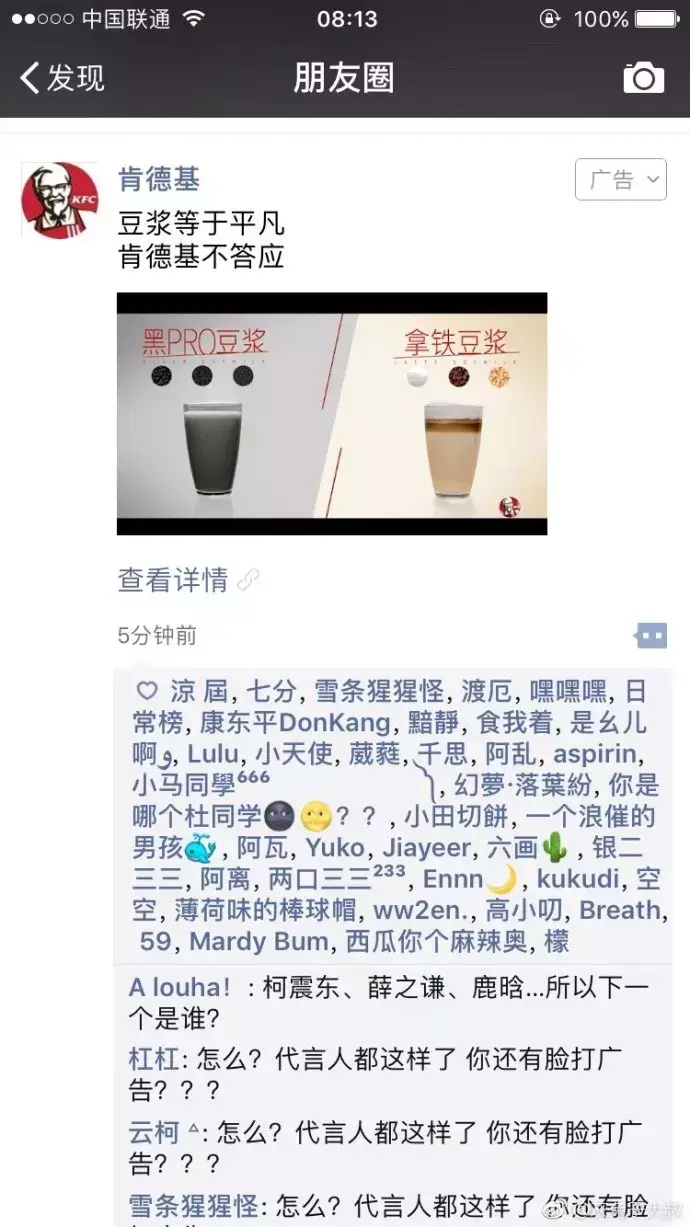The image size is (690, 1227).
Task: Open the 广告 dropdown on the KFC post
Action: click(x=620, y=180)
